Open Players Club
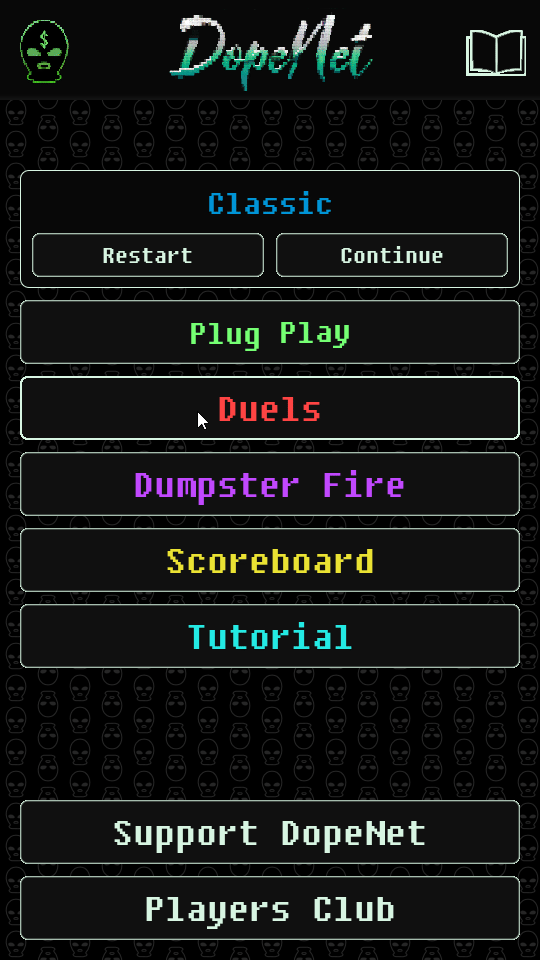This screenshot has width=540, height=960. 270,908
